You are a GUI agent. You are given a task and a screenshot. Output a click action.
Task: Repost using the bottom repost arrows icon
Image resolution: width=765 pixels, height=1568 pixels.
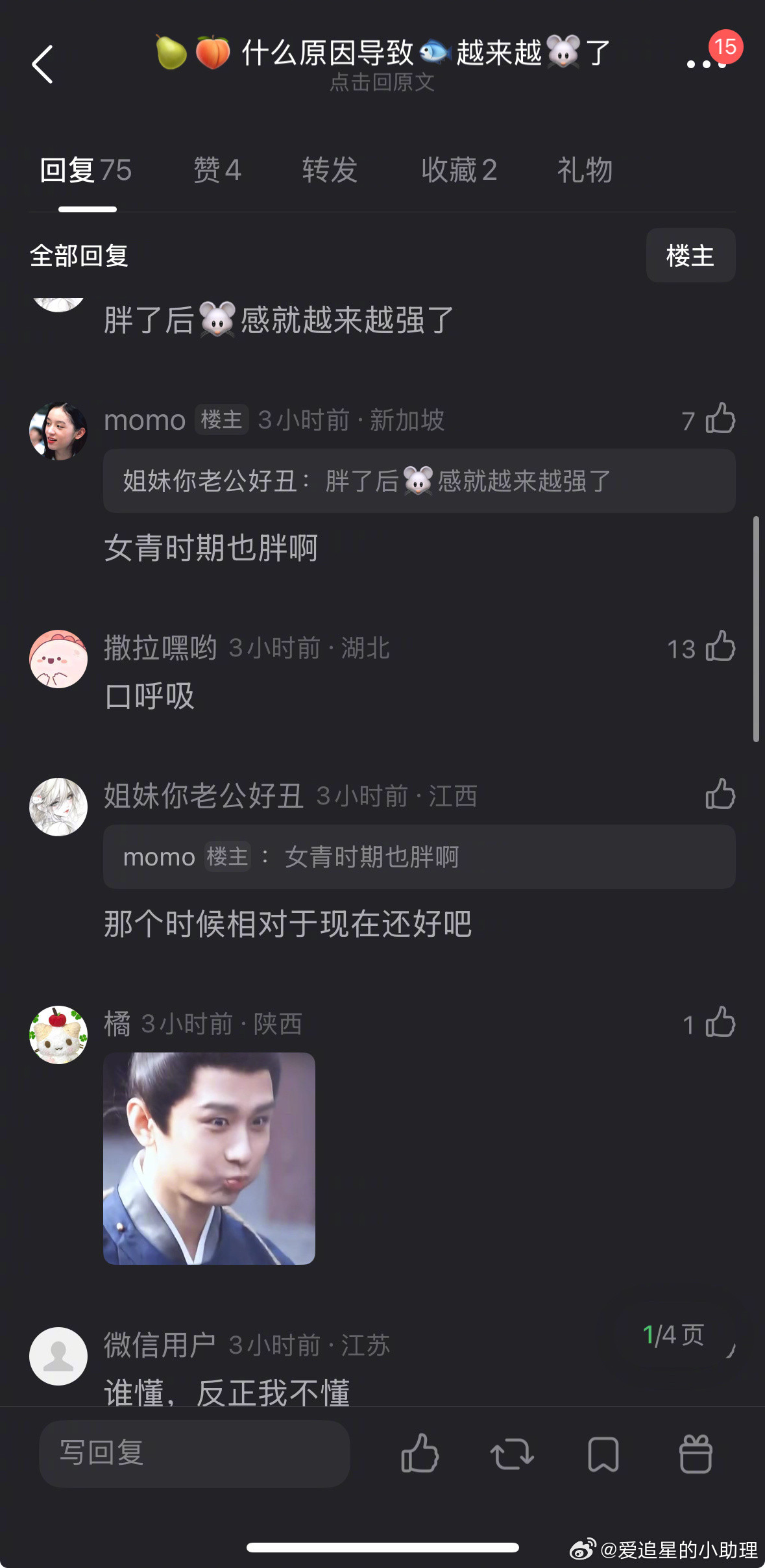[513, 1454]
